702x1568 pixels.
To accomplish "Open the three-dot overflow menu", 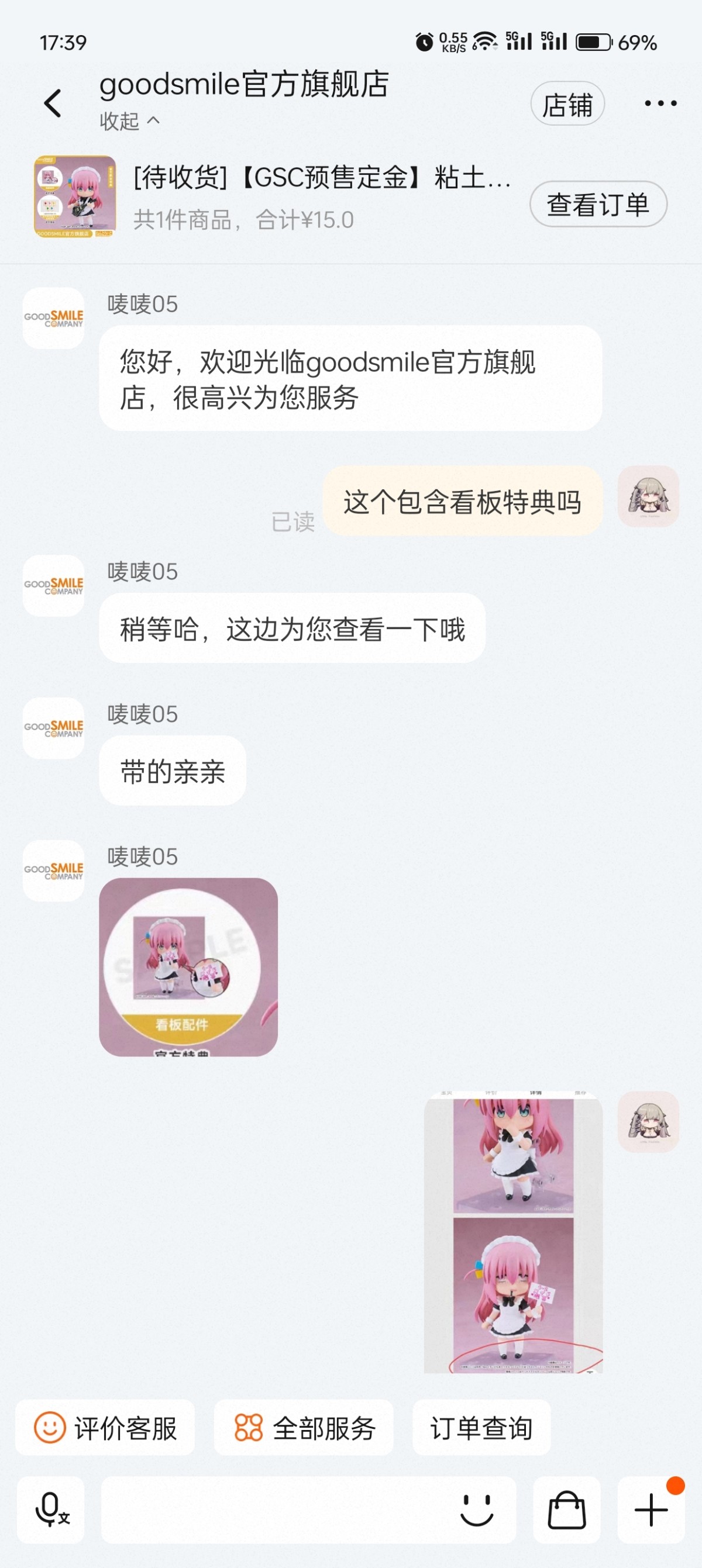I will click(660, 103).
